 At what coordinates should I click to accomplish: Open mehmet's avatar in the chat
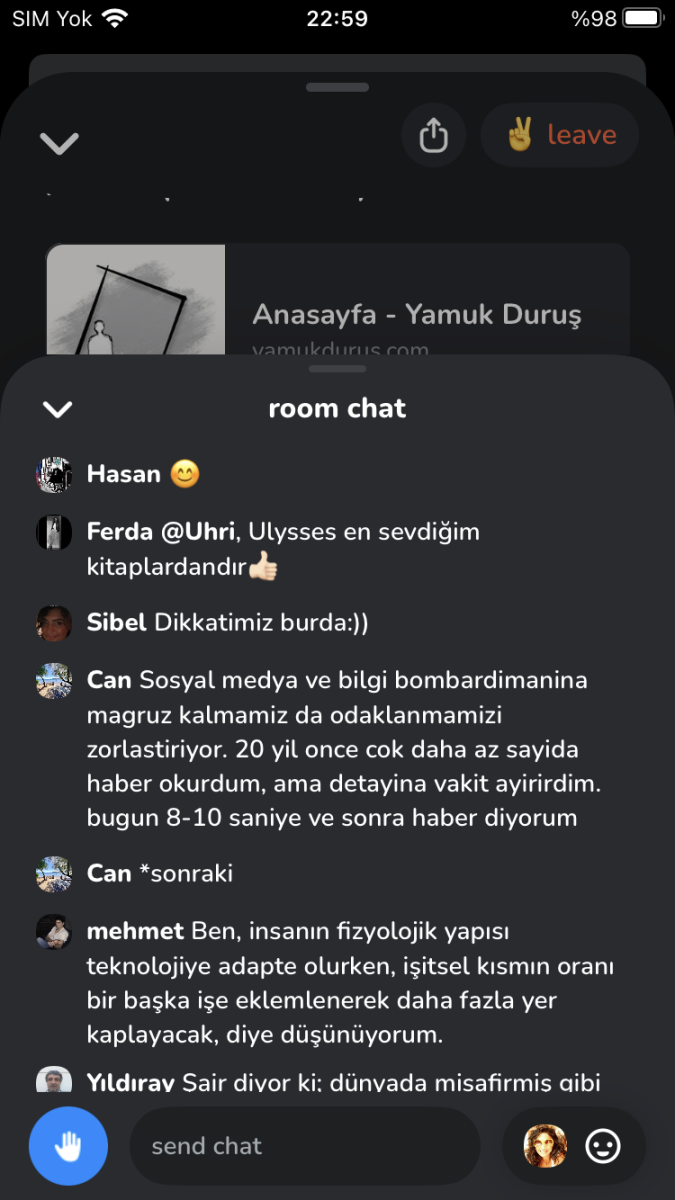54,933
